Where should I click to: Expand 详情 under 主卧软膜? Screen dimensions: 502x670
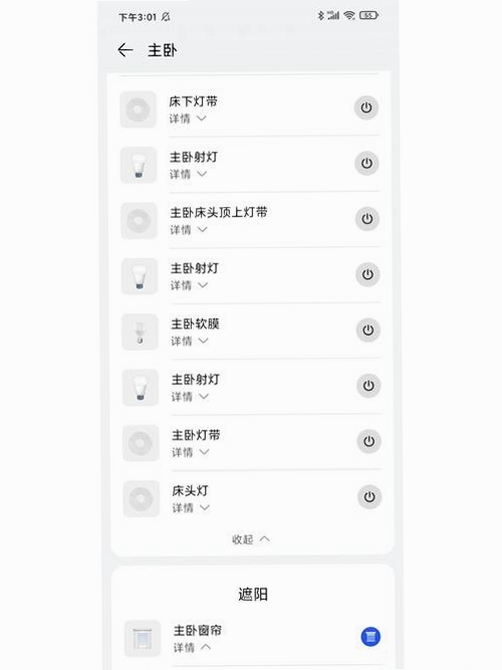click(189, 341)
